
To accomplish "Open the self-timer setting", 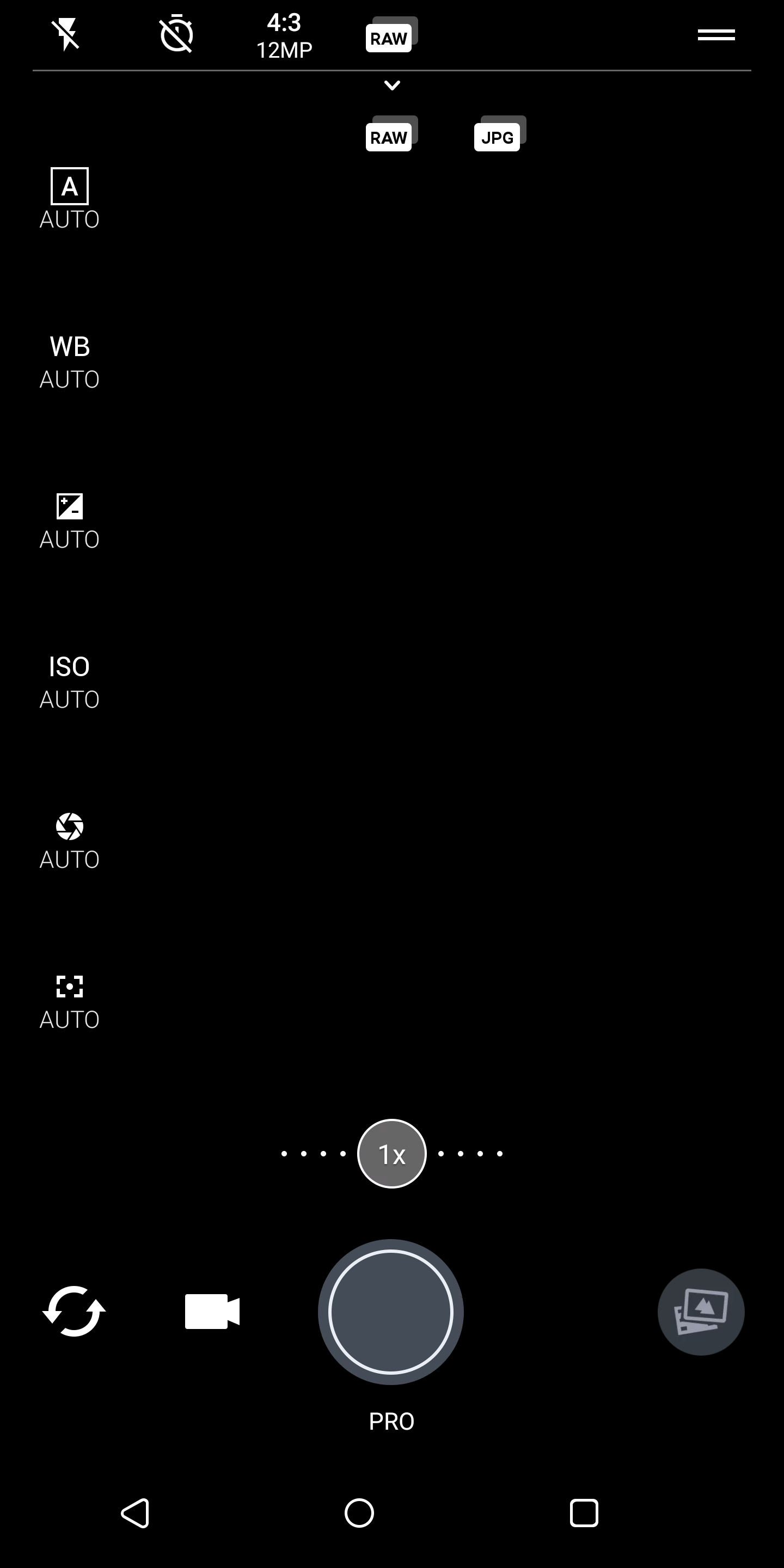I will [x=176, y=35].
